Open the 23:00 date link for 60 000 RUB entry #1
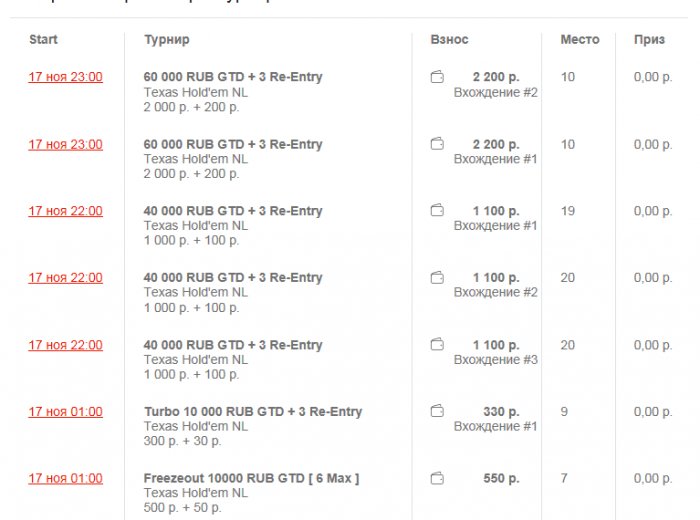700x520 pixels. click(x=65, y=144)
